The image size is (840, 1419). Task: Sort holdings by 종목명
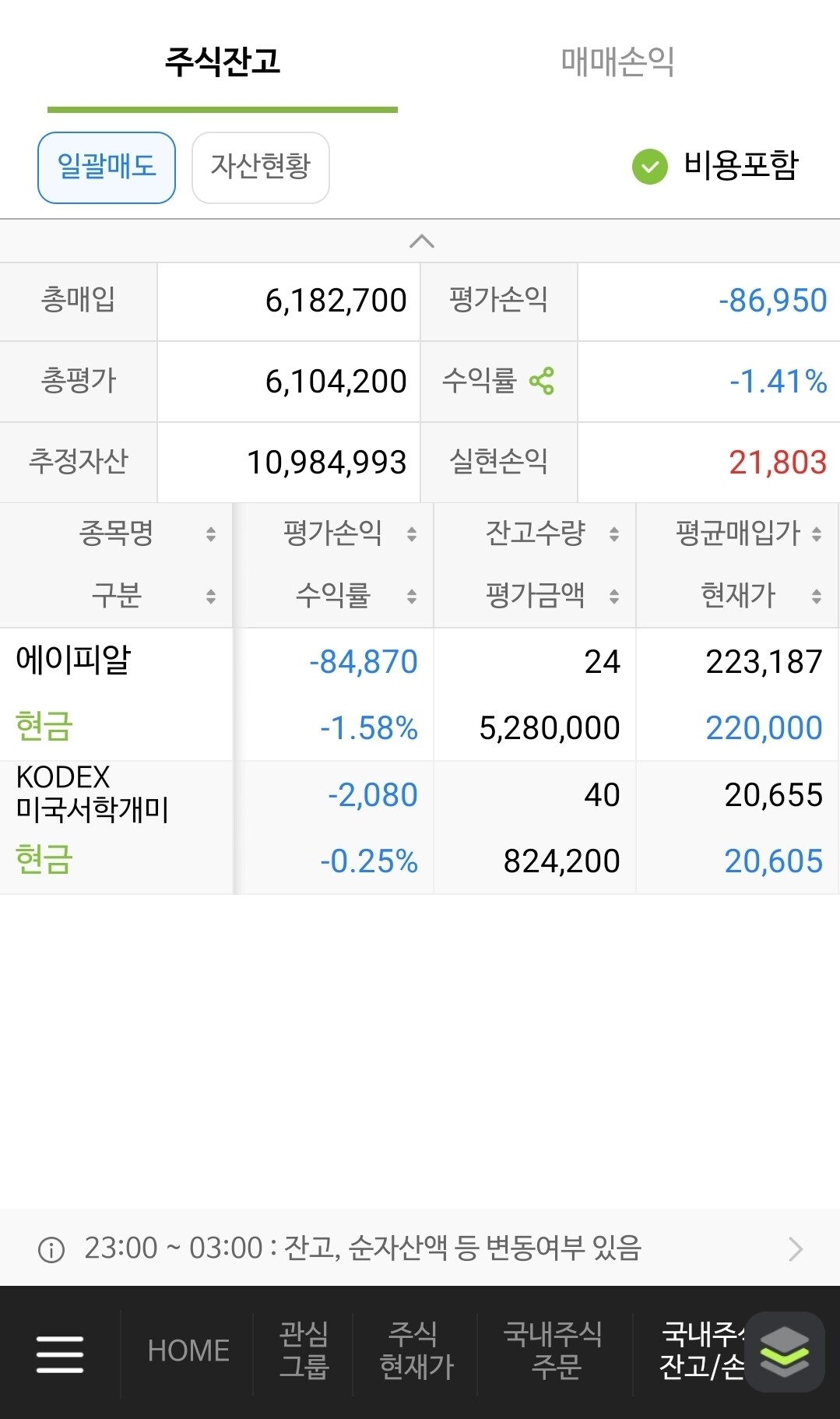pos(146,533)
